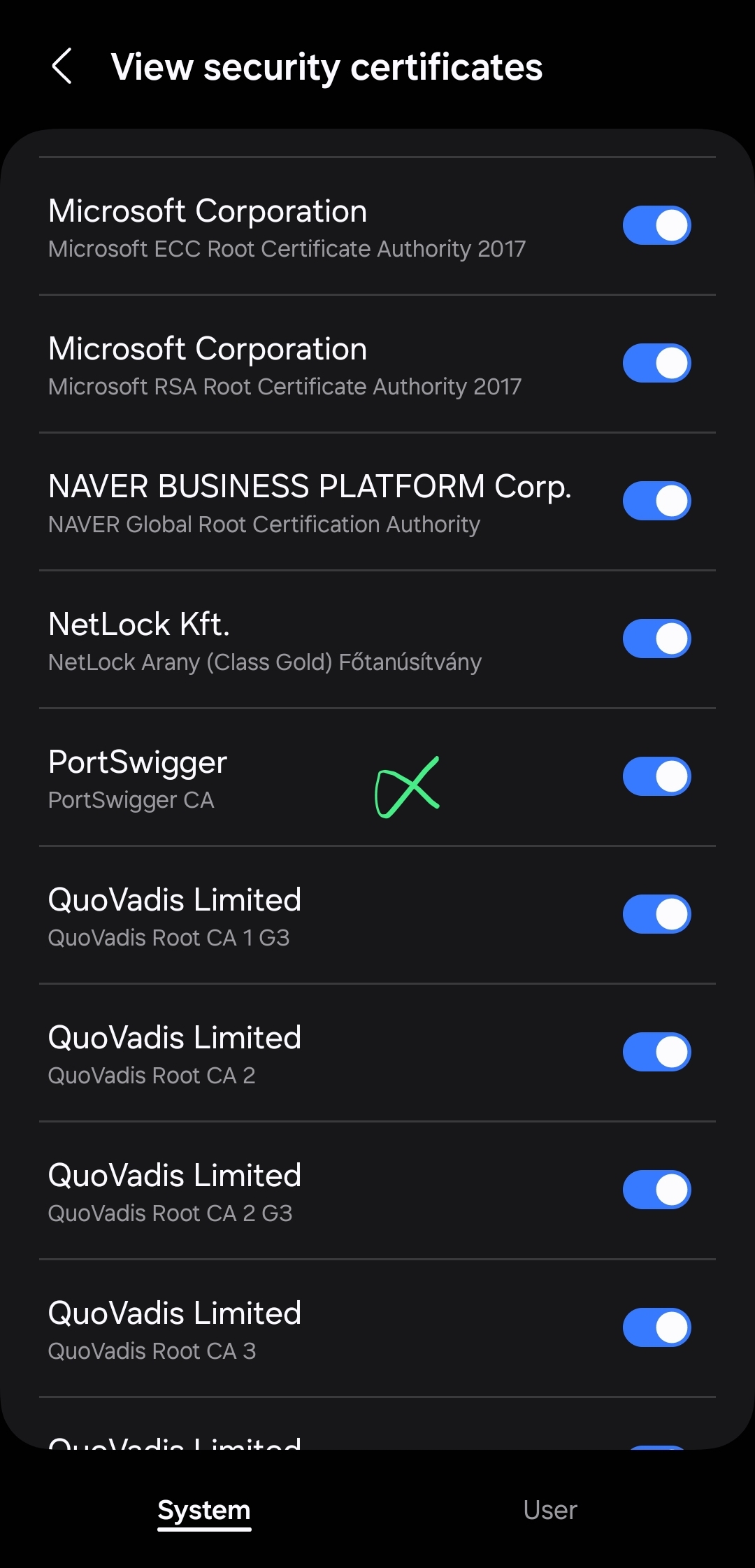Toggle off QuoVadis Root CA 3
Screen dimensions: 755x1568
click(657, 1327)
